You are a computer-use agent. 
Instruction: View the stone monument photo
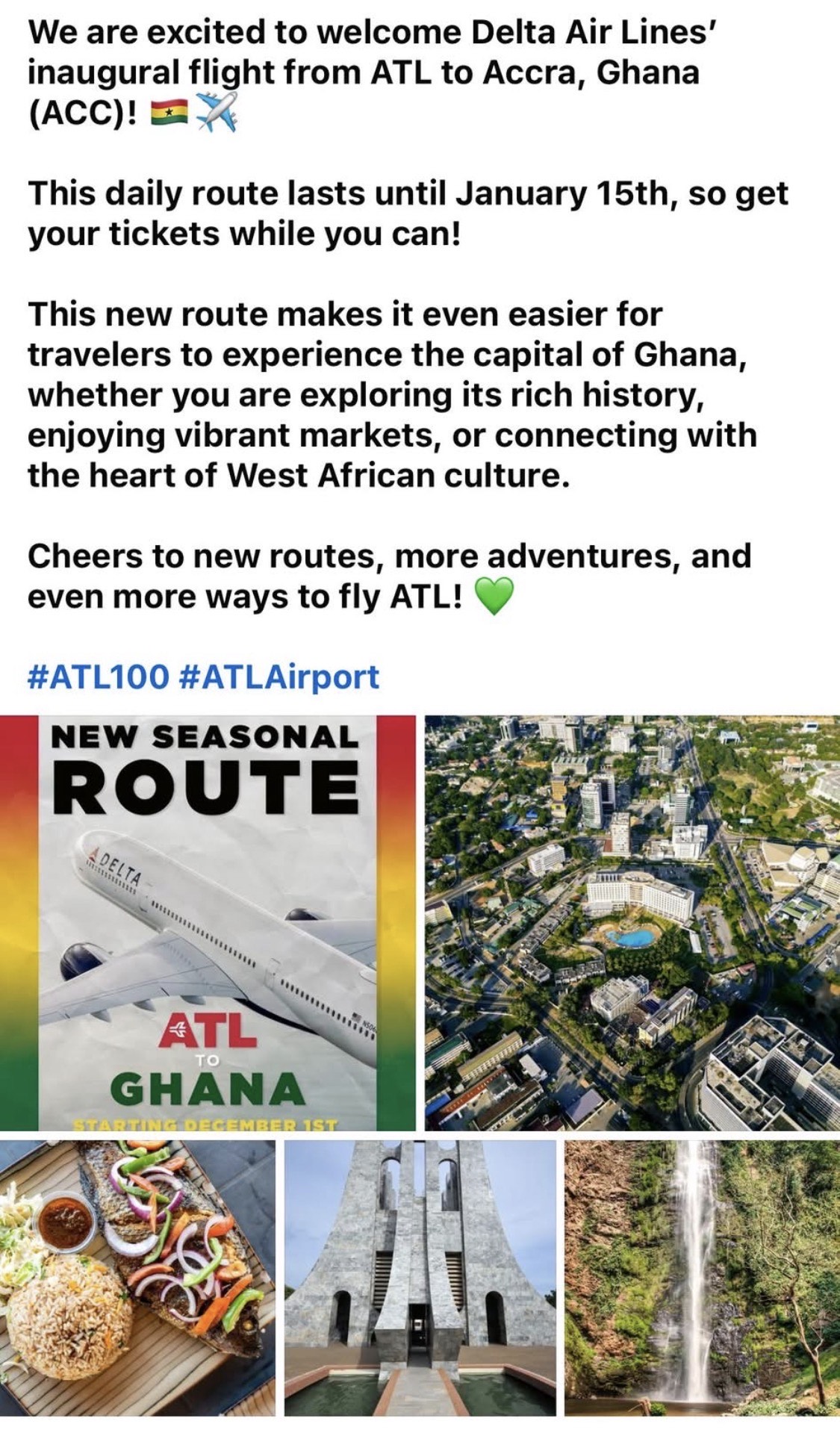coord(420,1277)
